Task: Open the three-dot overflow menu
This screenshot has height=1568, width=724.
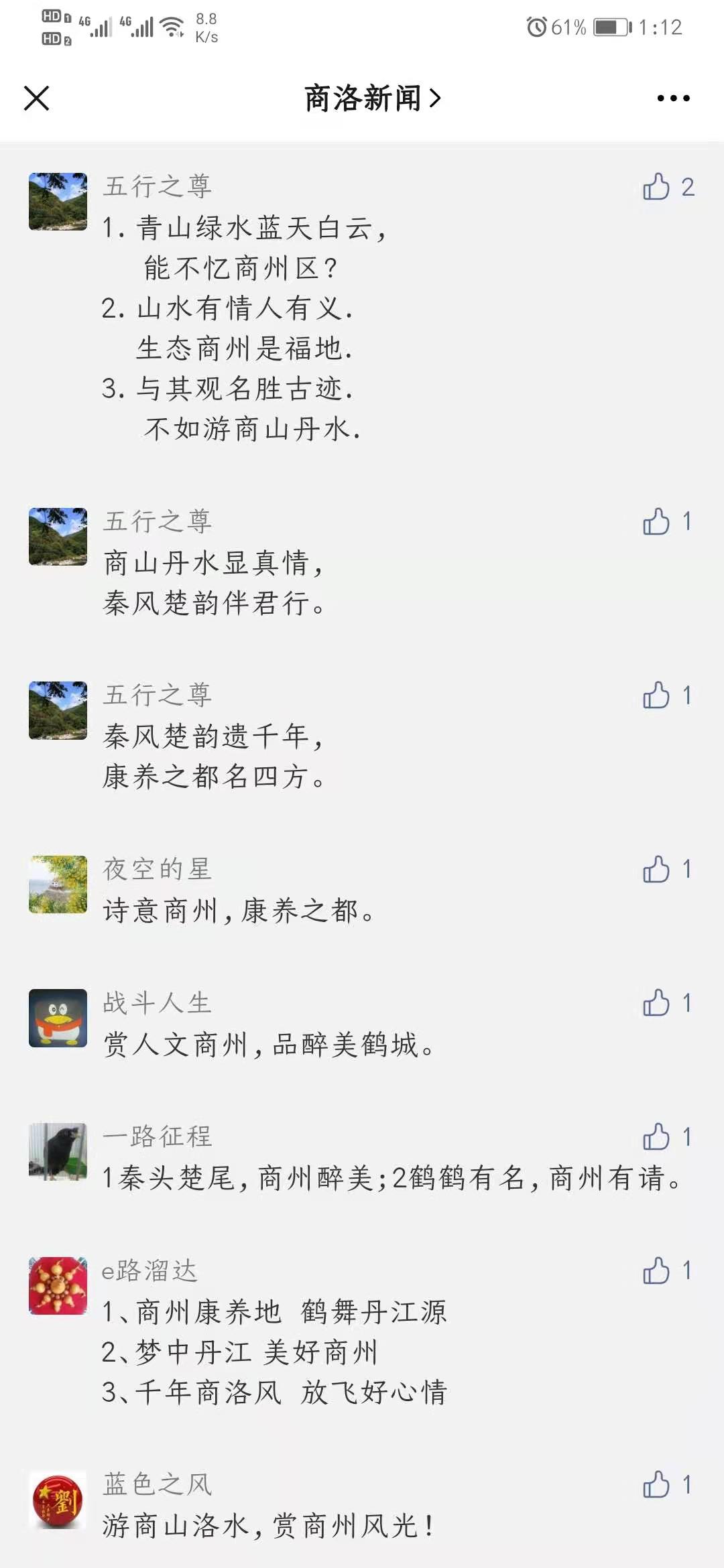Action: [673, 99]
